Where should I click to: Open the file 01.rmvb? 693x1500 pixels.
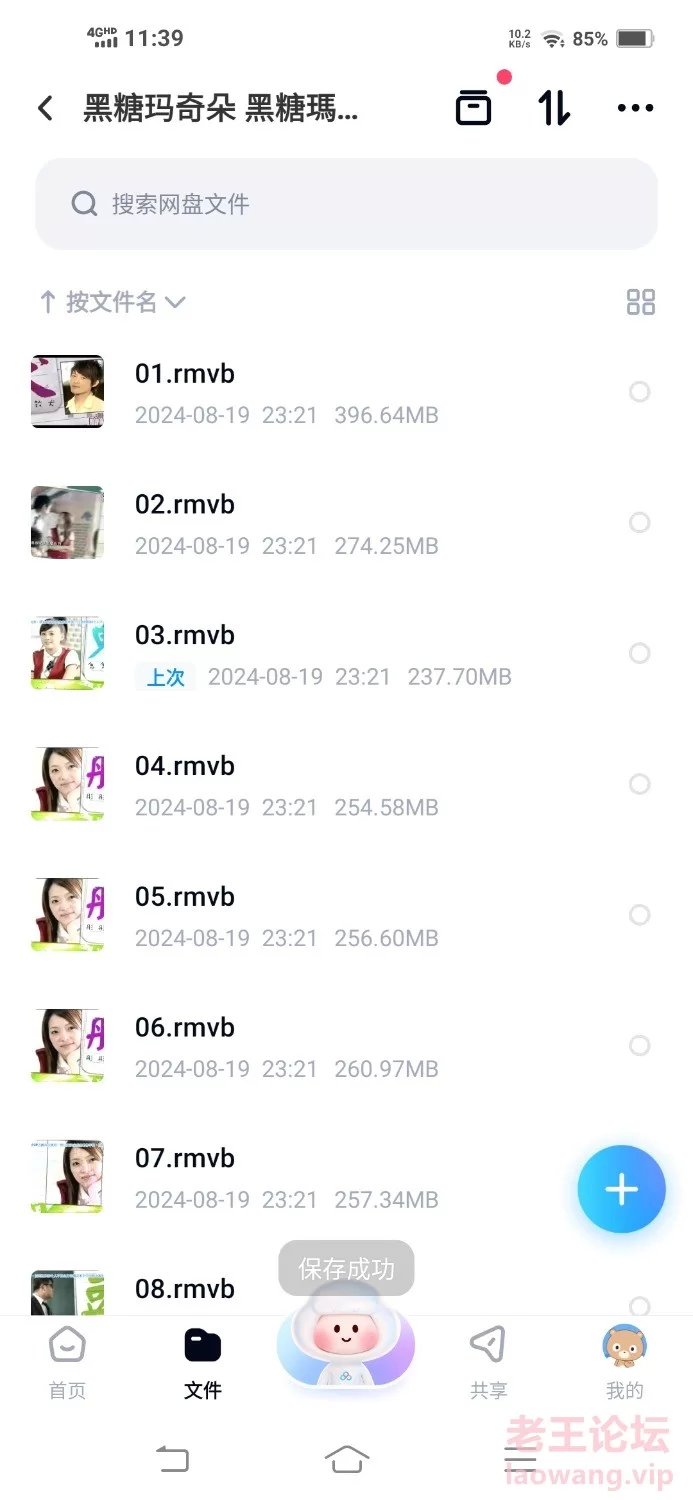pos(346,392)
